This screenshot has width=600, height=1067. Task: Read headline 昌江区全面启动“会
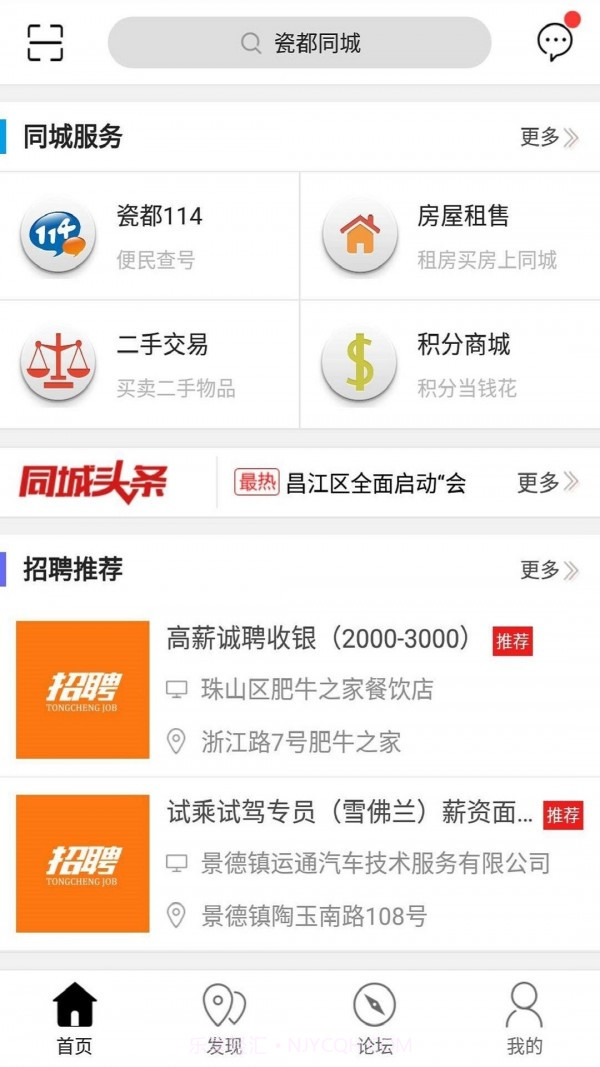375,483
